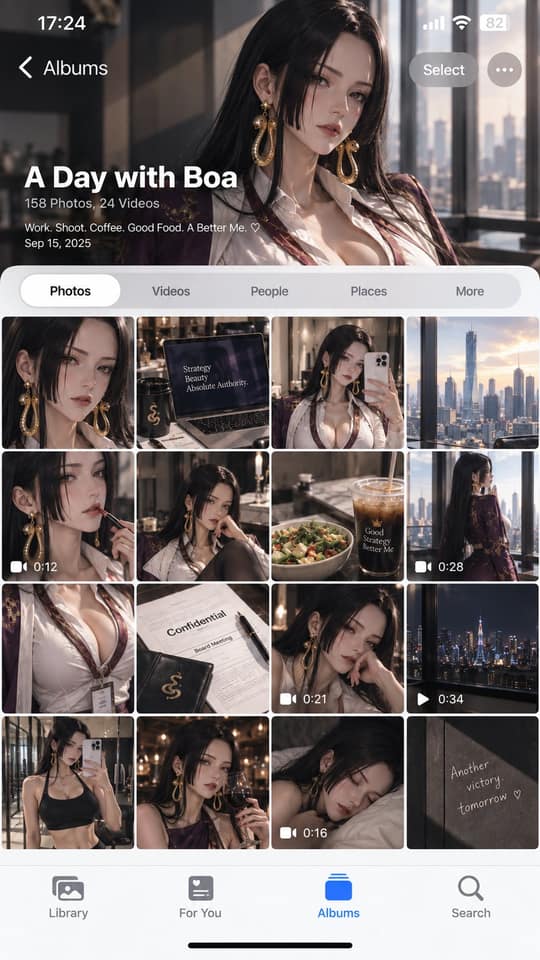Tap the Select button
Screen dimensions: 540x960
tap(443, 70)
